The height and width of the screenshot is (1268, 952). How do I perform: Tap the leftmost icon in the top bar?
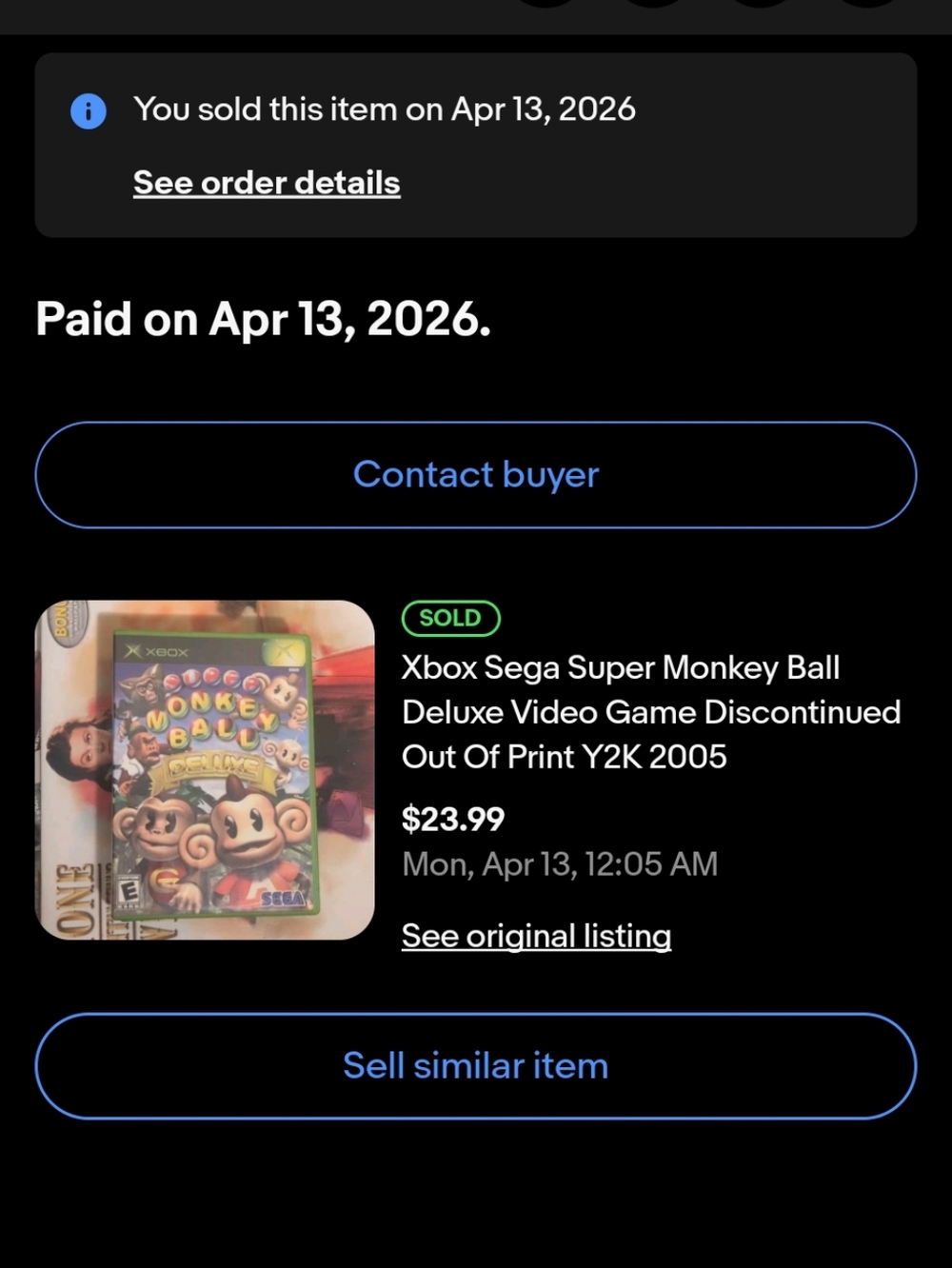tap(547, 6)
